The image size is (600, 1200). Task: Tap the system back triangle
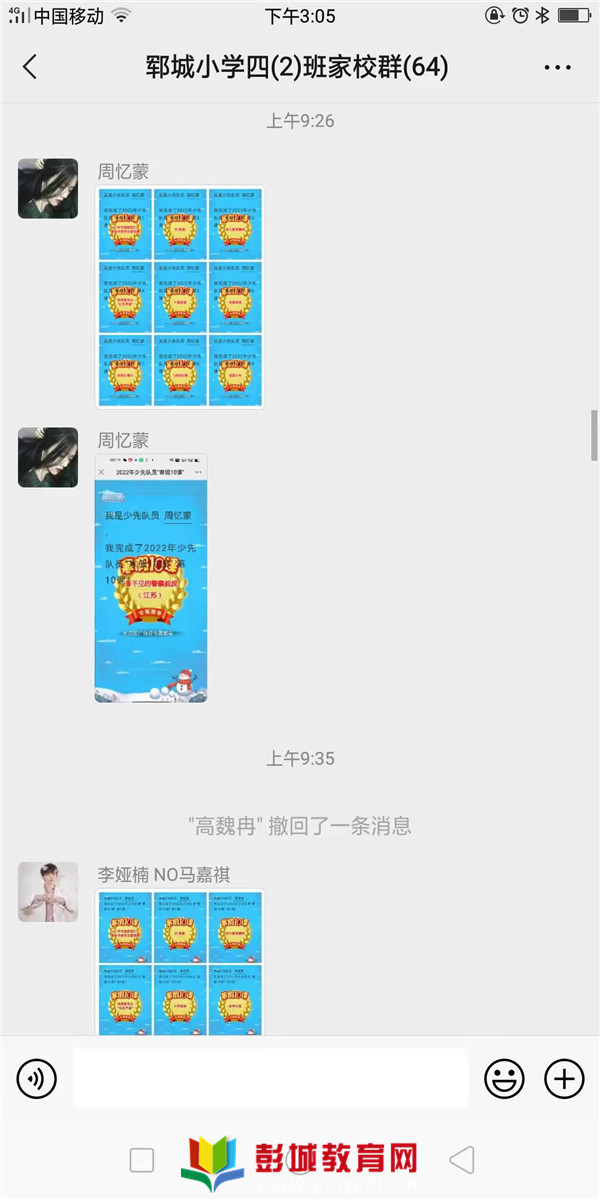point(461,1160)
